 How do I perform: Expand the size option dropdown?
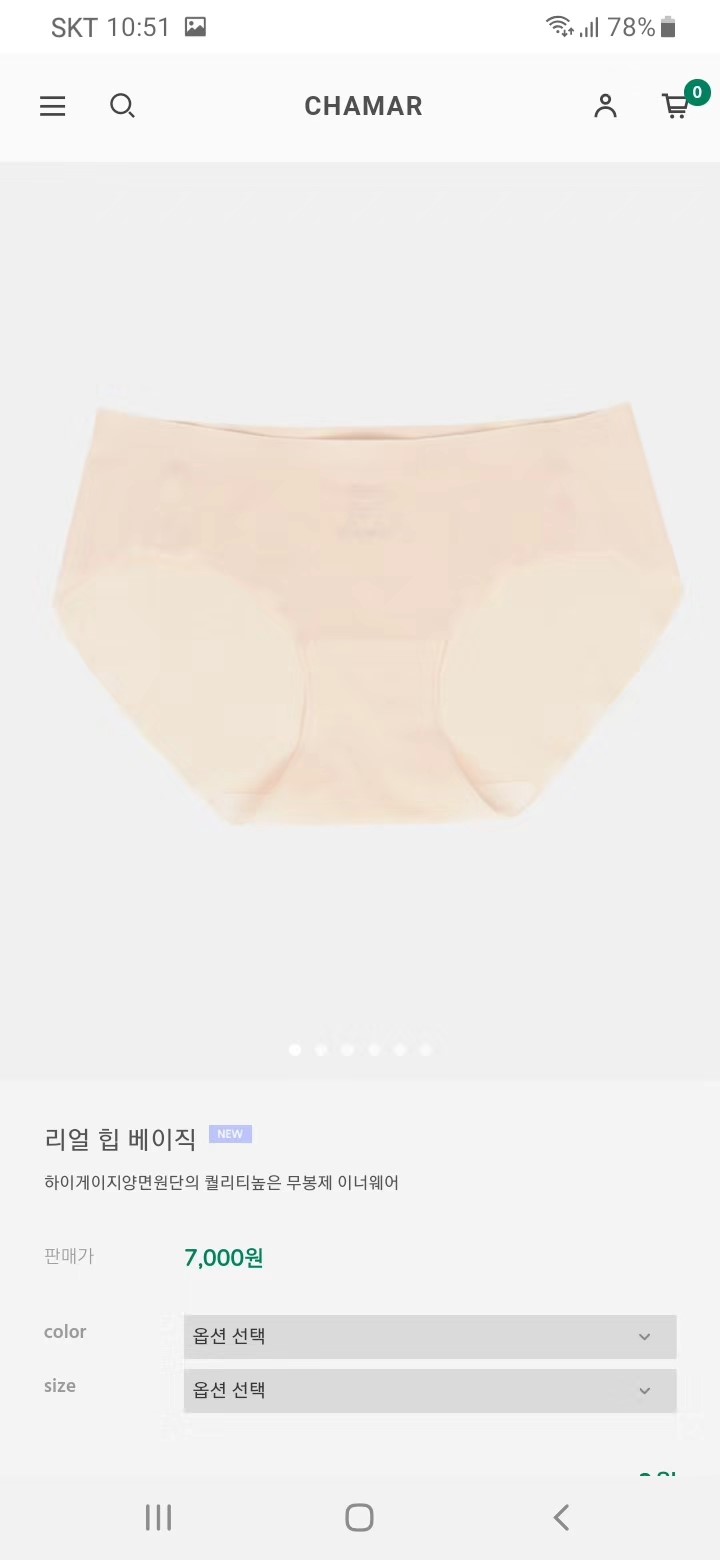coord(430,1390)
